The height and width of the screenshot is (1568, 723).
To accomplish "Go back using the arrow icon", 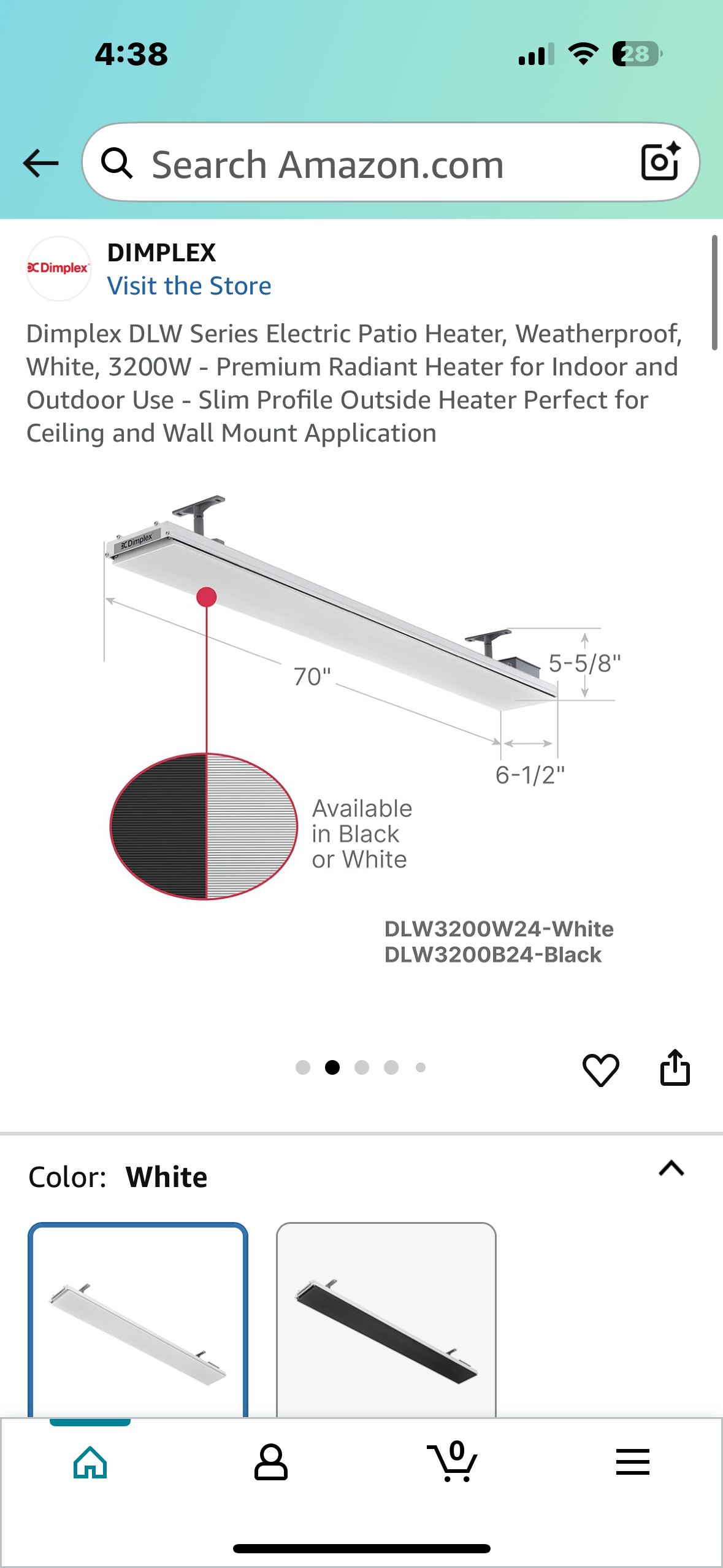I will (40, 163).
